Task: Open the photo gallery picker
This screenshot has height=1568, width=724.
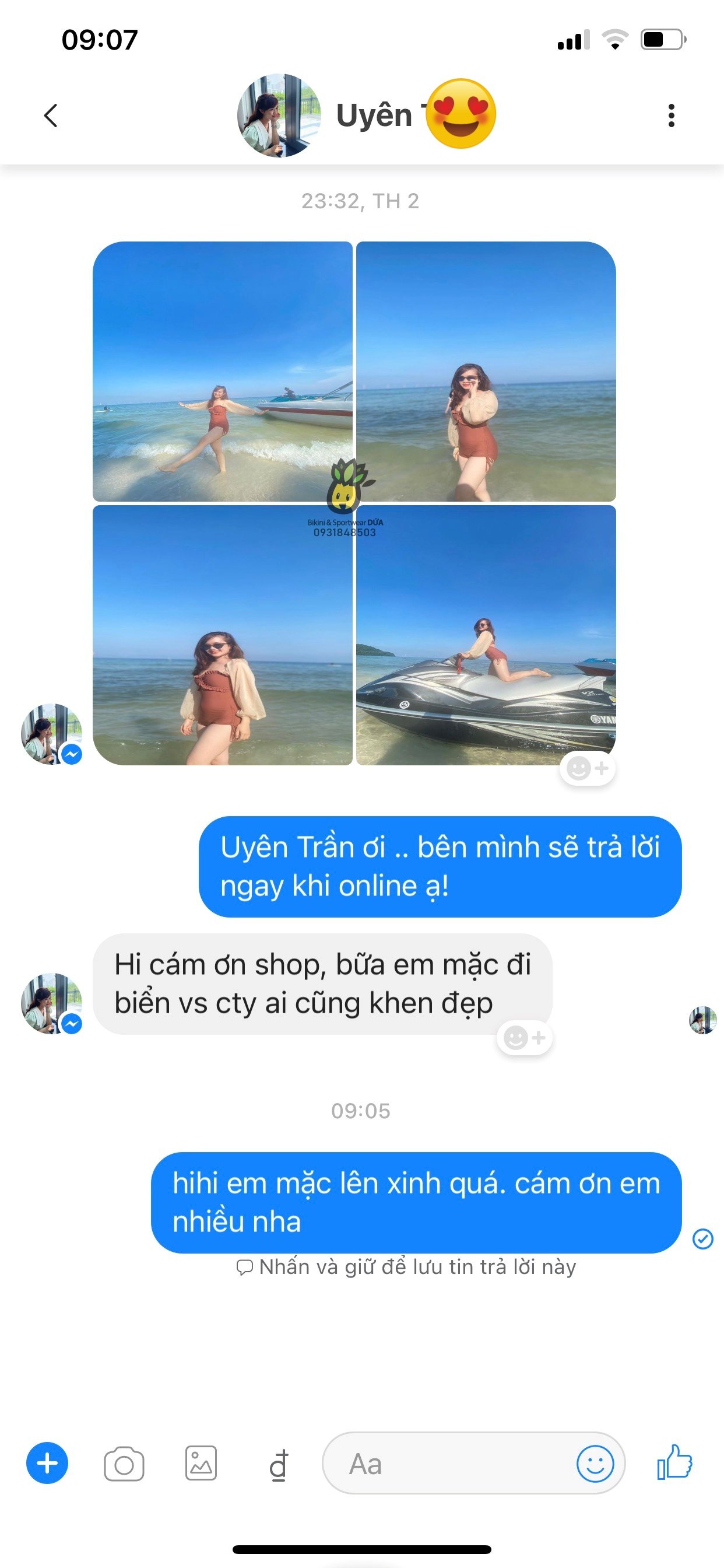Action: pos(201,1464)
